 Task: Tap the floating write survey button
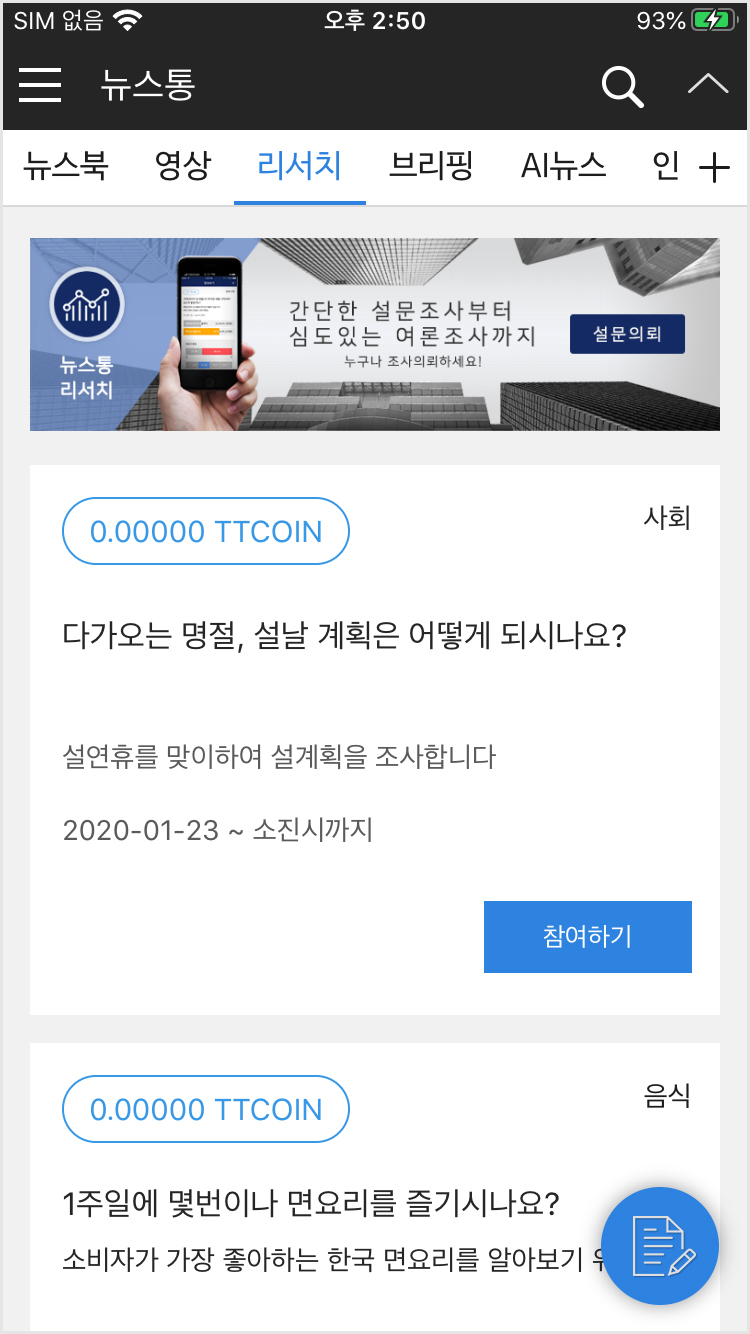pyautogui.click(x=660, y=1246)
